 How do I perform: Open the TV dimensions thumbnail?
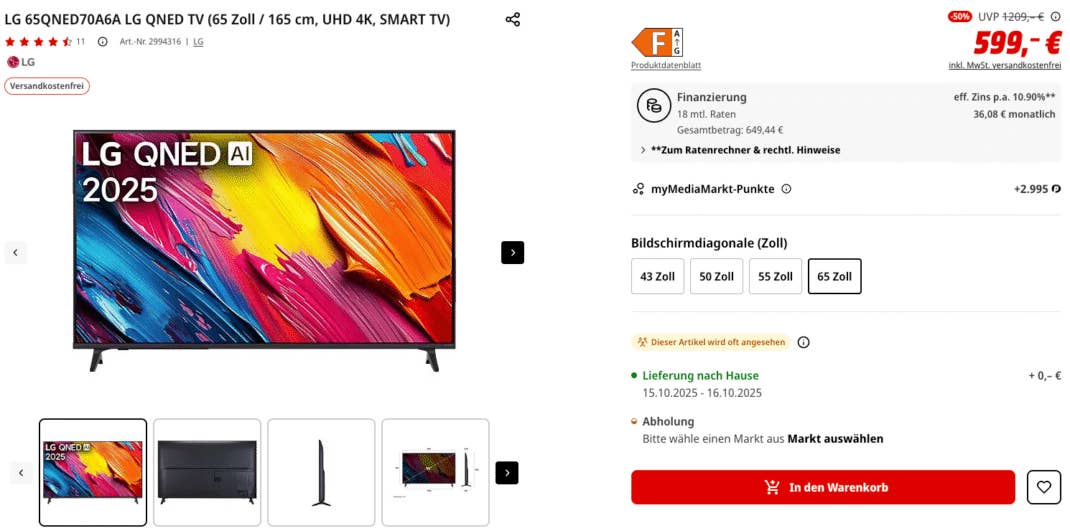[x=435, y=472]
